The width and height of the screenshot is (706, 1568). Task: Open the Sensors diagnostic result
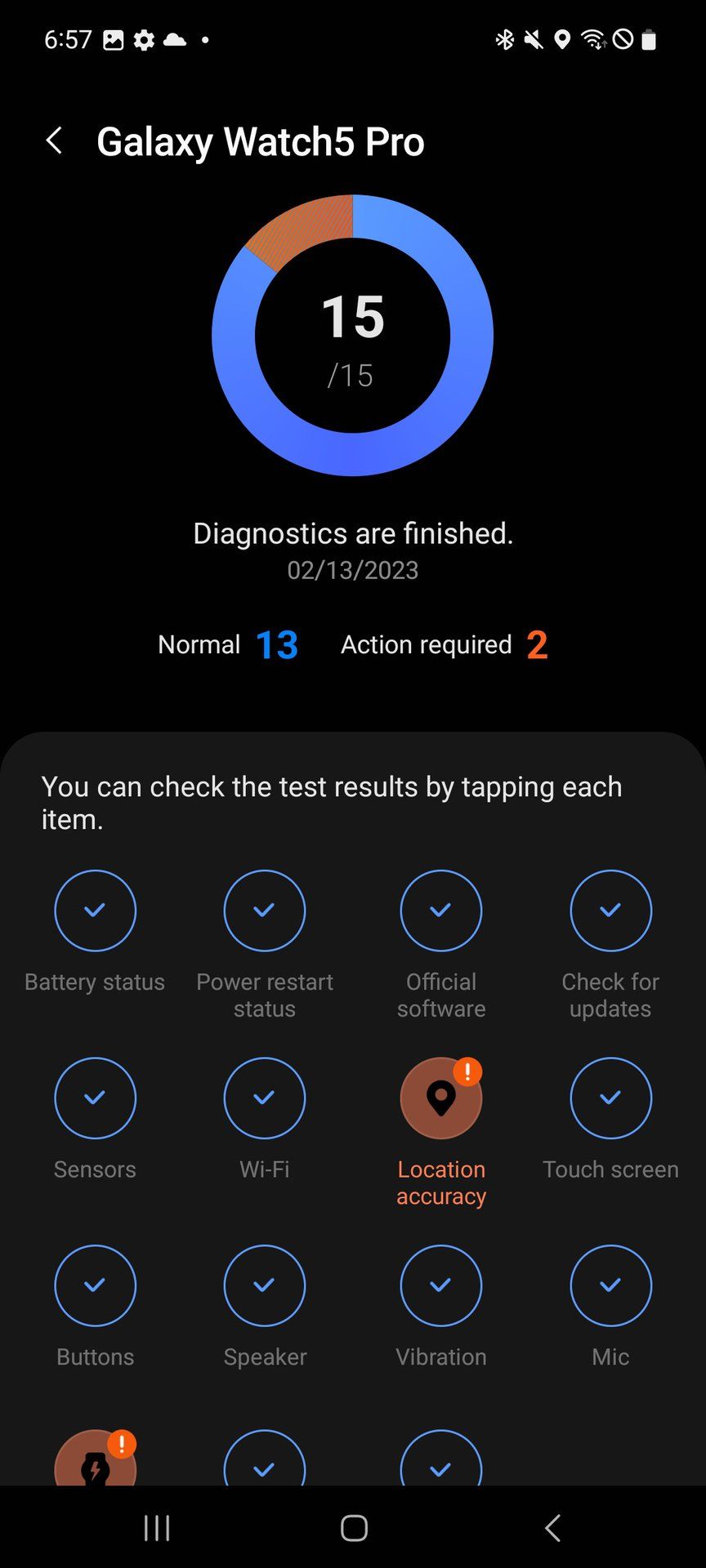95,1098
